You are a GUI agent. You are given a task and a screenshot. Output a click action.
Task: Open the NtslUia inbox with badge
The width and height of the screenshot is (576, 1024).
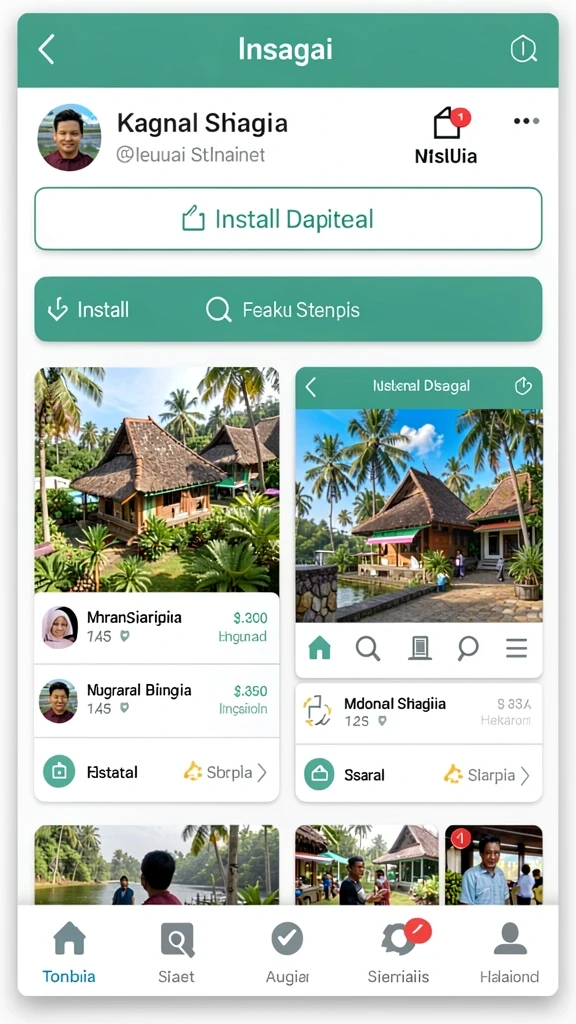click(x=447, y=136)
